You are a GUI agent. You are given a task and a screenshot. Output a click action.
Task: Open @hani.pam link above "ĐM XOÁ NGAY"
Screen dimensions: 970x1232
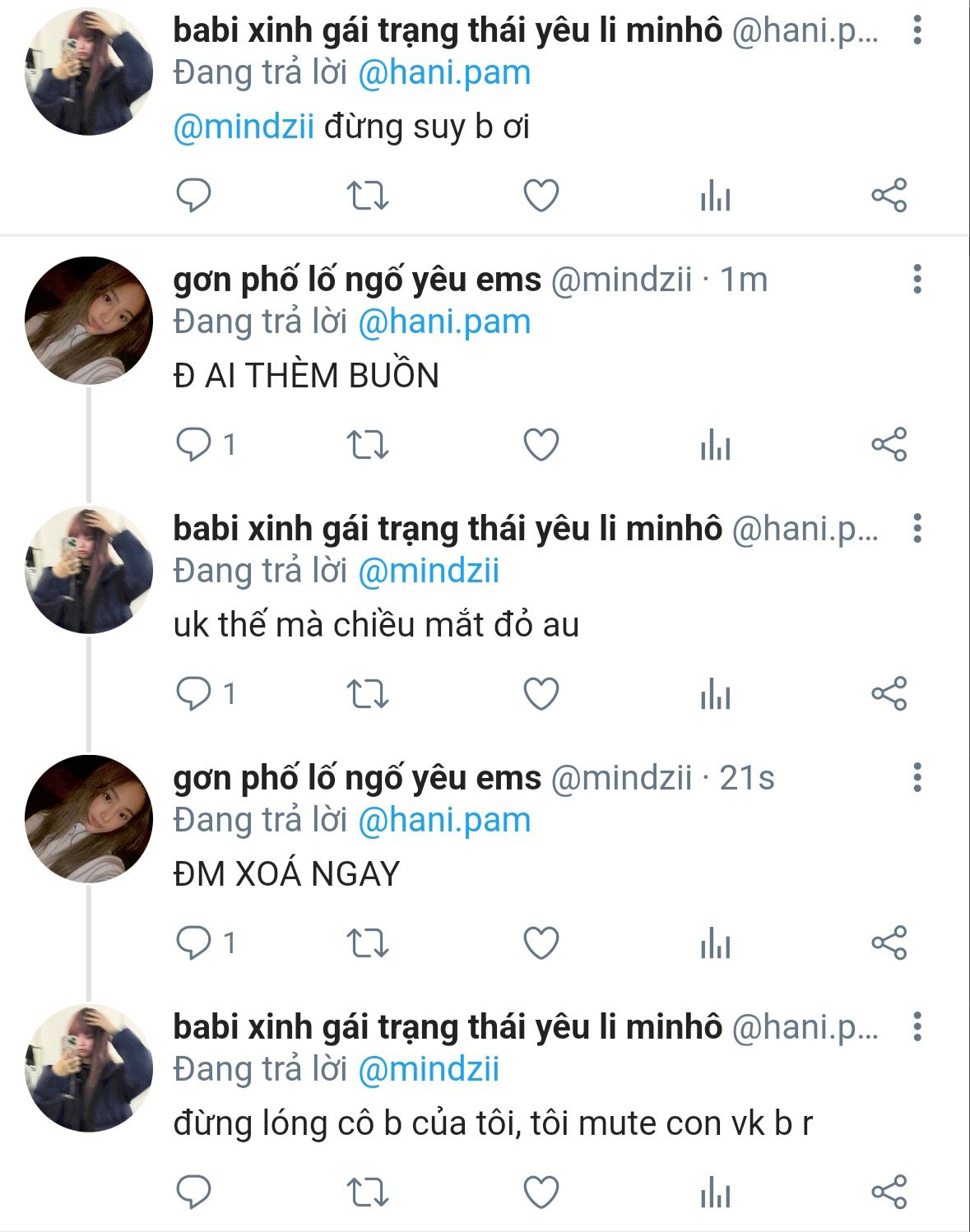click(444, 820)
